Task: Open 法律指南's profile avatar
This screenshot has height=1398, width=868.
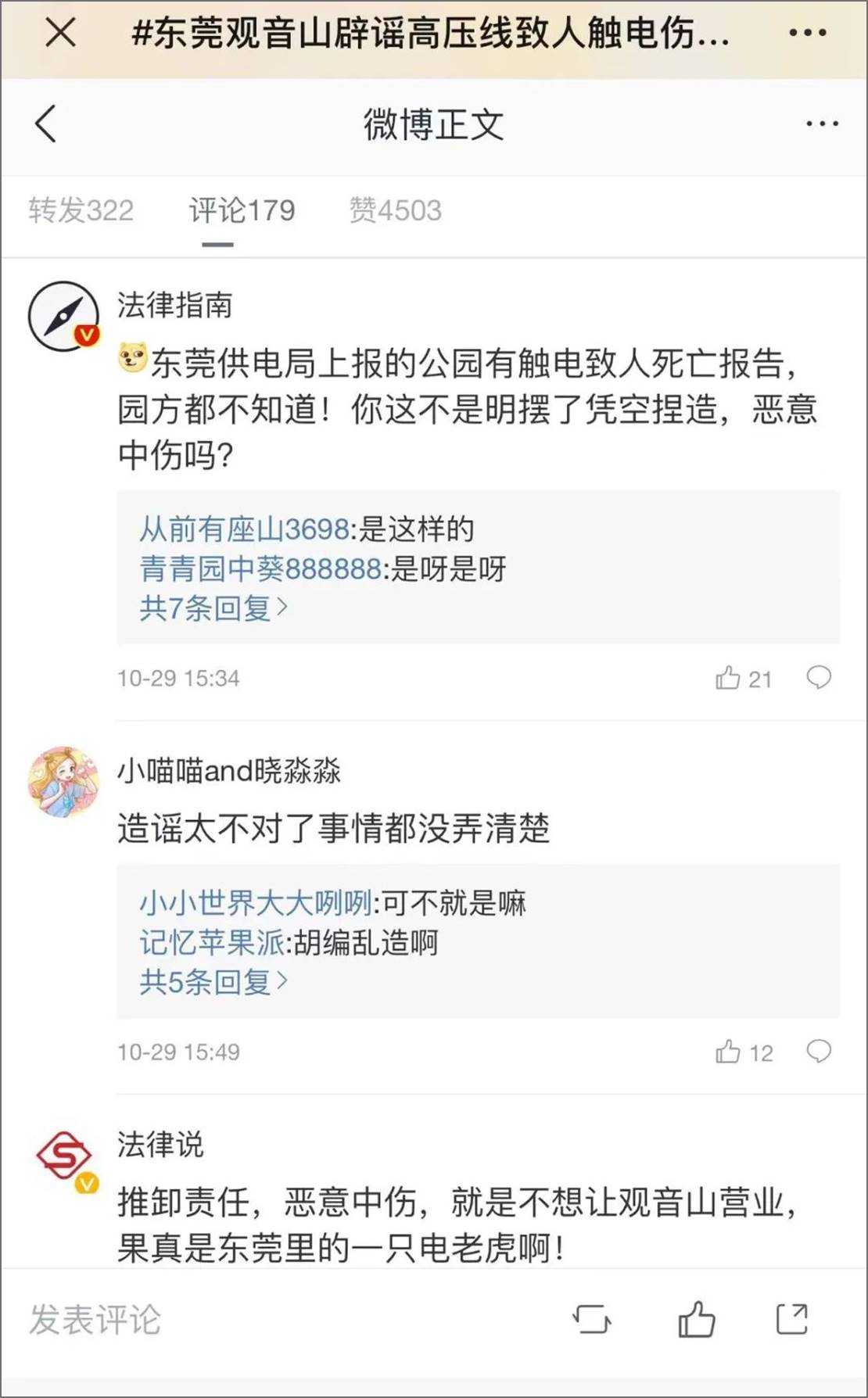Action: [x=64, y=316]
